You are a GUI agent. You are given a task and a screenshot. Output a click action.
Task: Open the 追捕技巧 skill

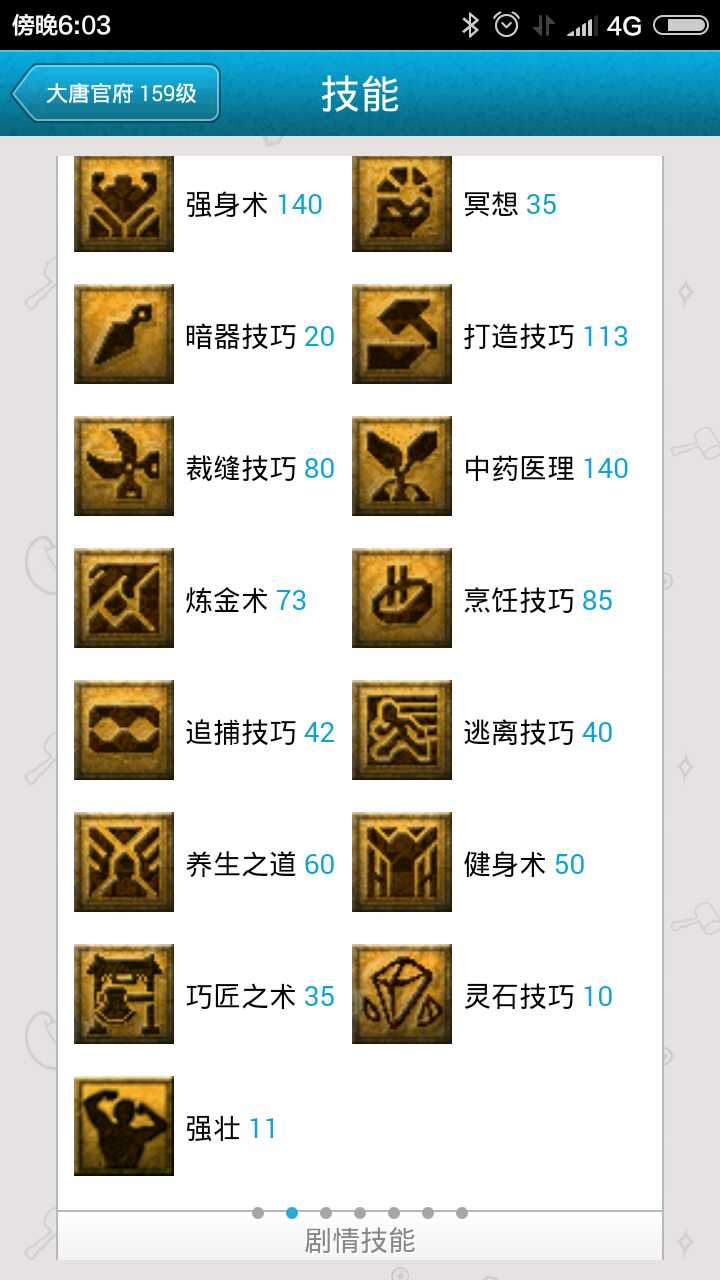tap(124, 730)
